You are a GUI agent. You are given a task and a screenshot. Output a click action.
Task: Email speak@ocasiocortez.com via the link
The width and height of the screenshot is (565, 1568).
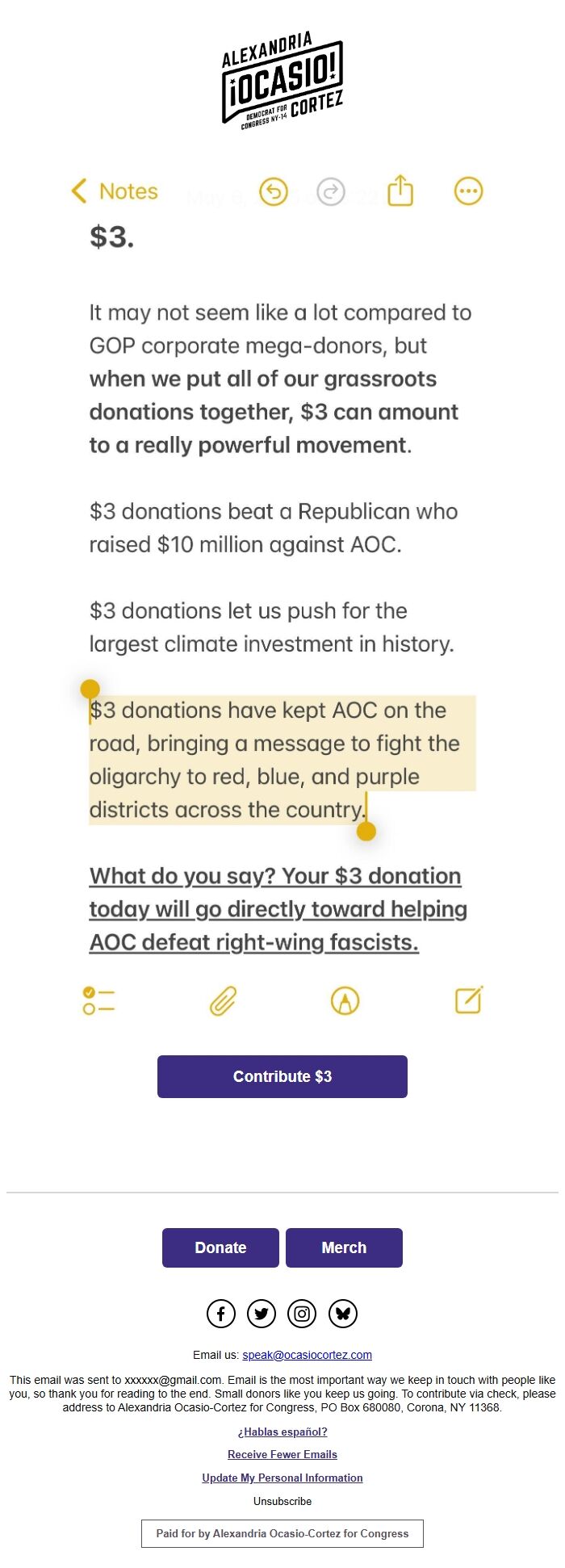click(307, 1355)
